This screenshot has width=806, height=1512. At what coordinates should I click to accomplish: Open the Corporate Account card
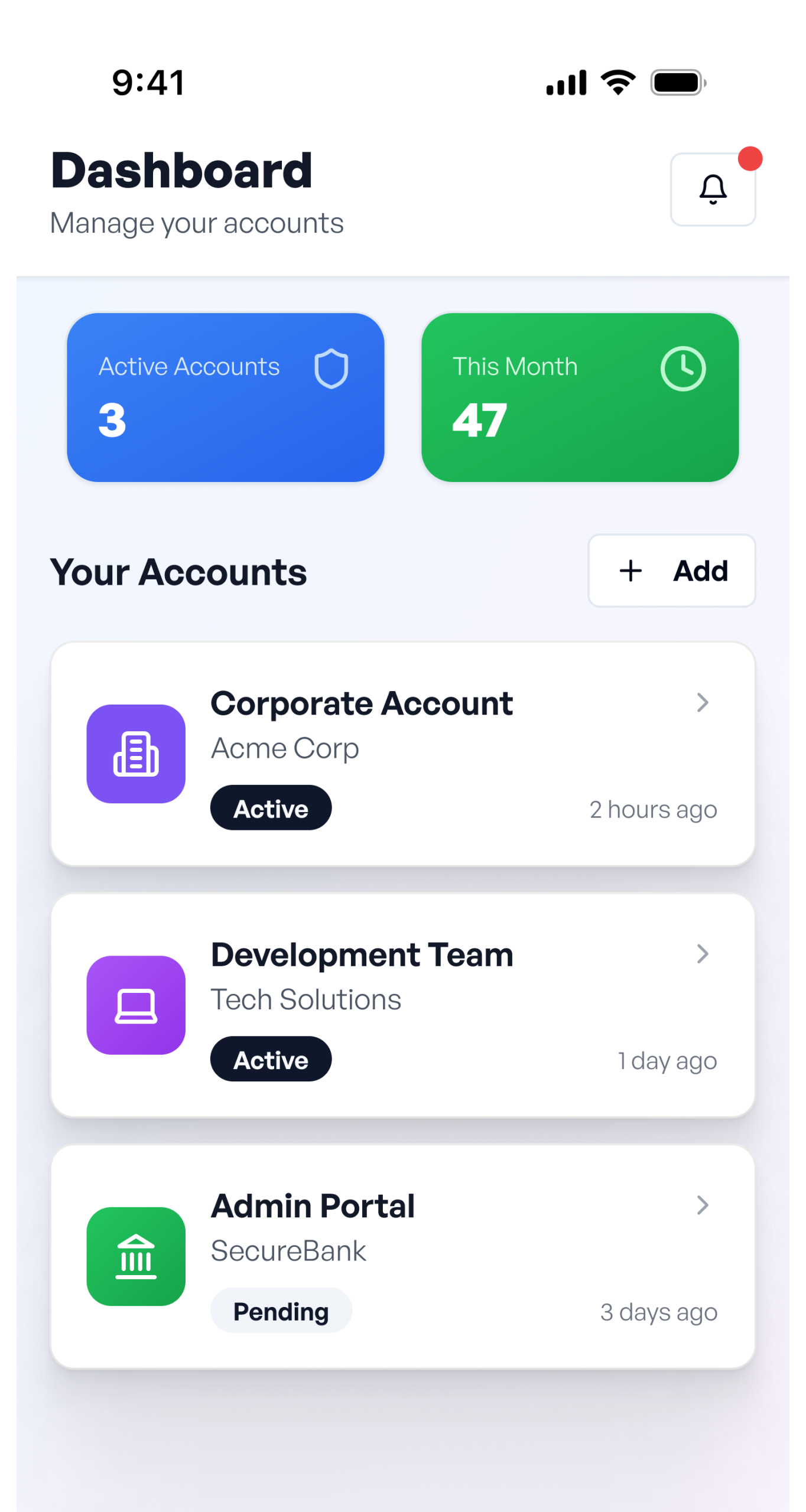coord(402,754)
